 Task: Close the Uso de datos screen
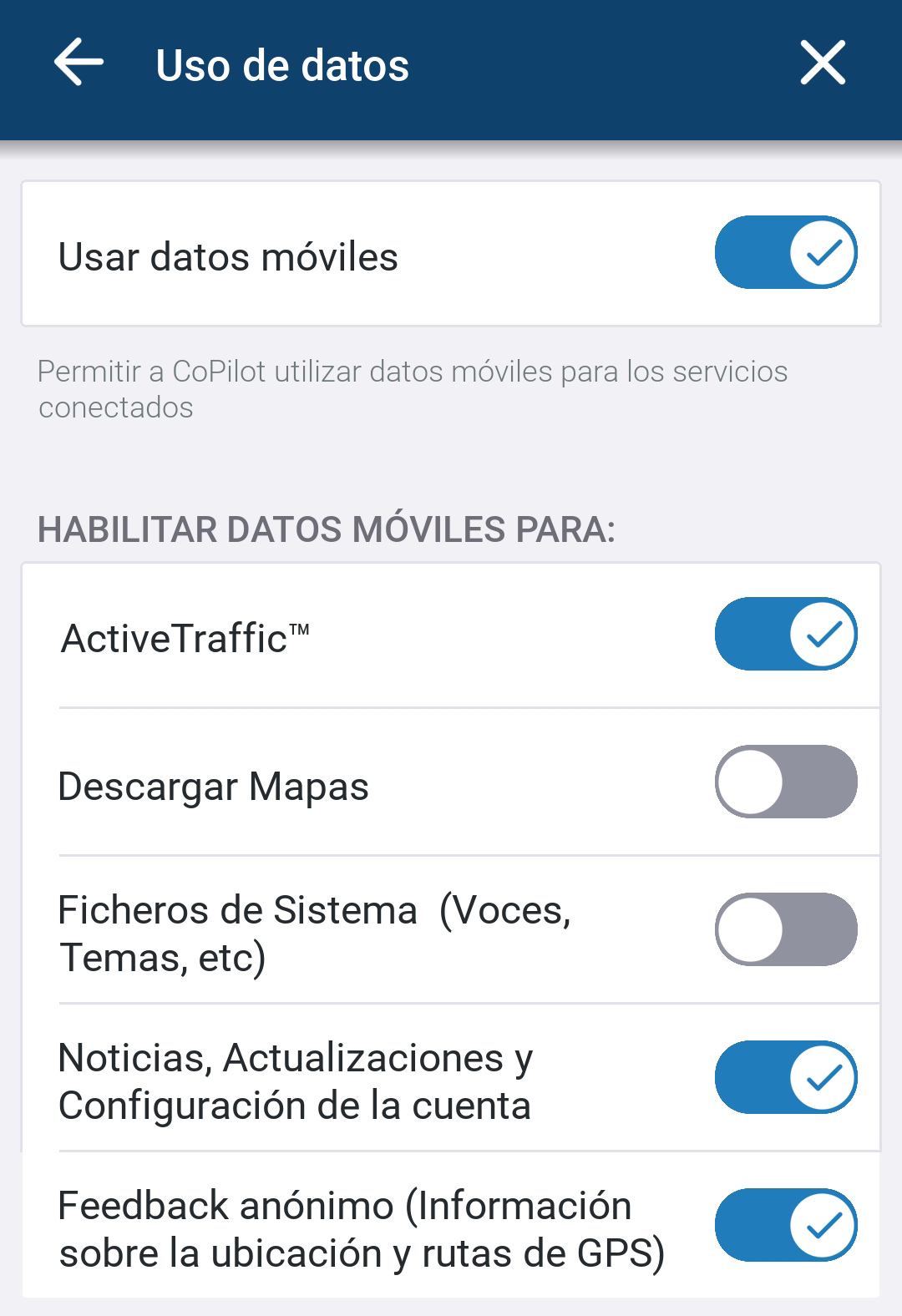(x=823, y=63)
